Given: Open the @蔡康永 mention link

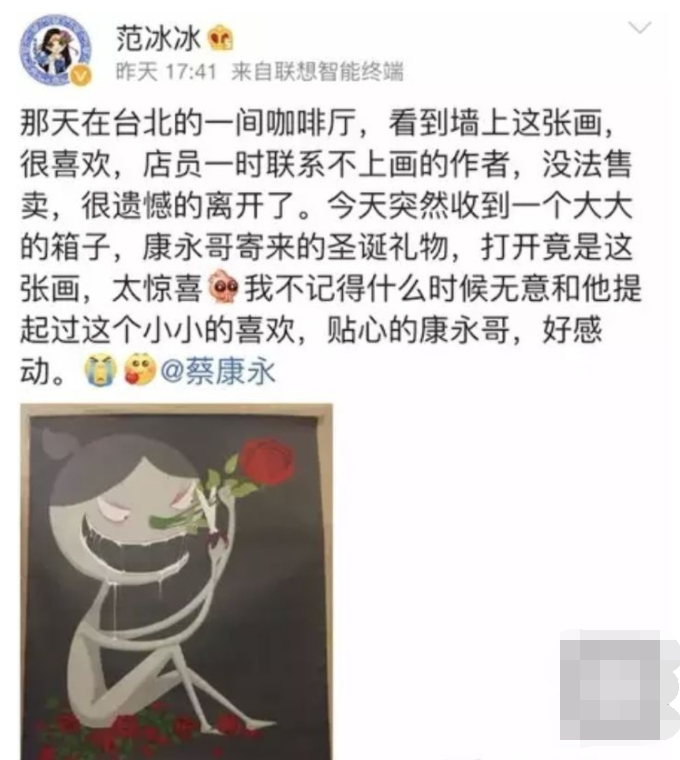Looking at the screenshot, I should (217, 373).
